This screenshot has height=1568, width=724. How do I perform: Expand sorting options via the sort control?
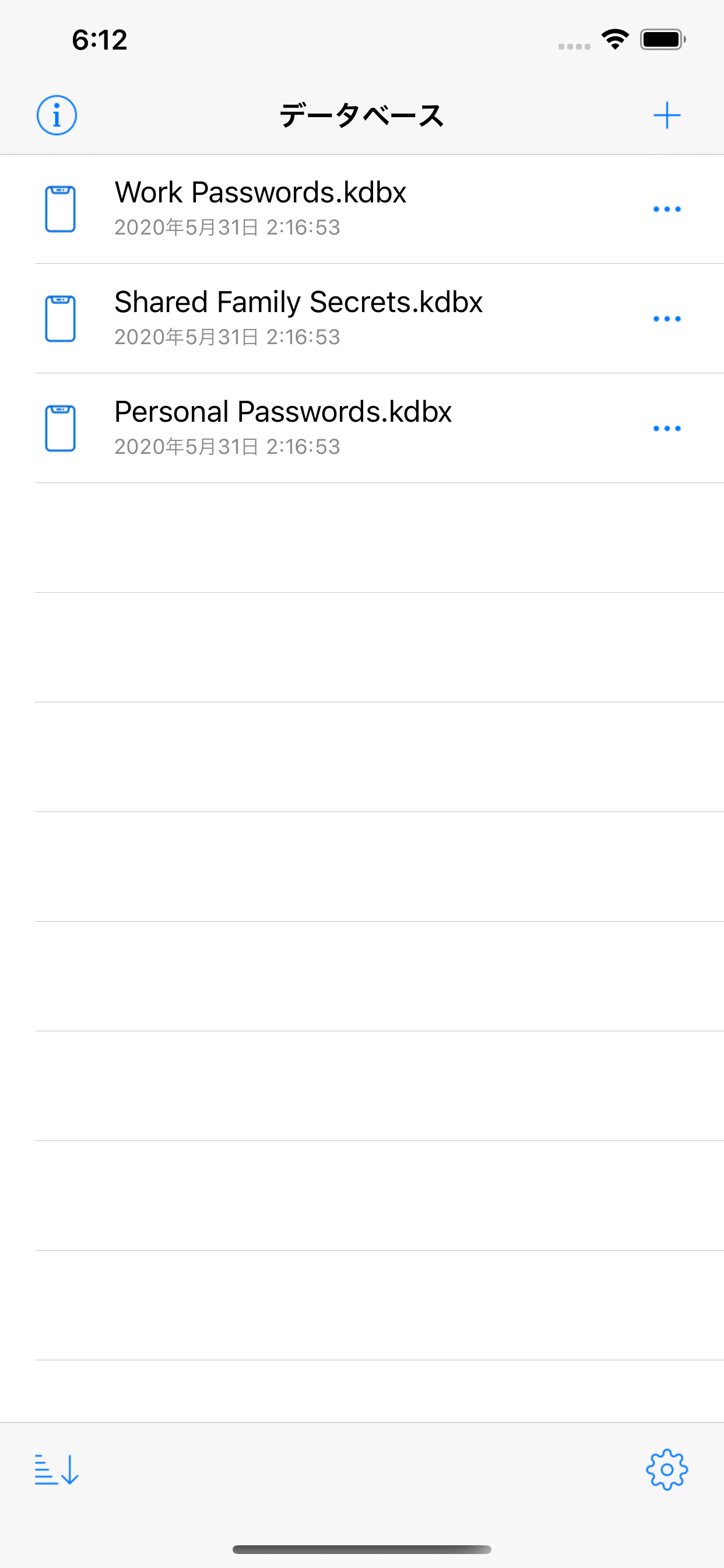[58, 1469]
